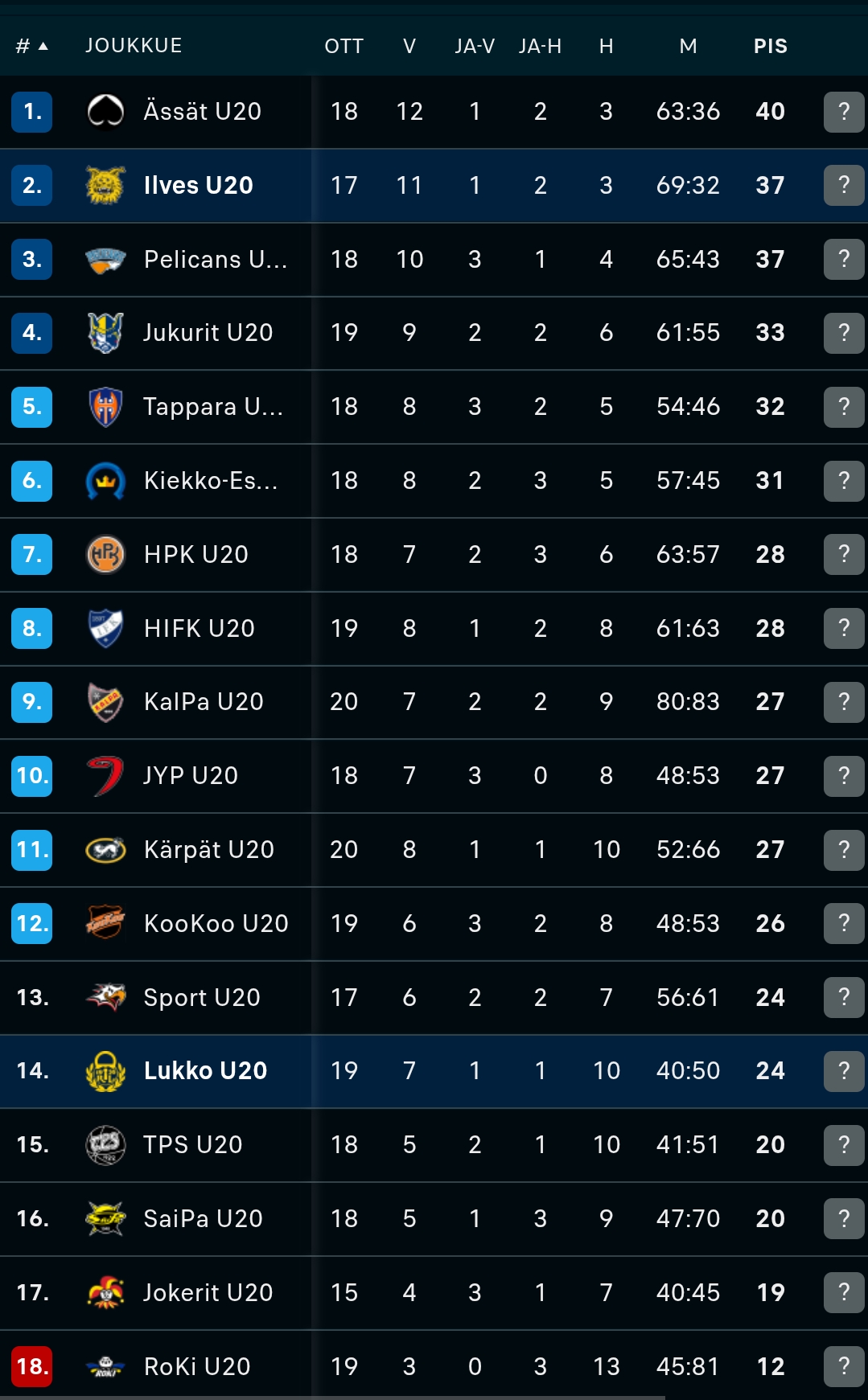Viewport: 868px width, 1400px height.
Task: Tap the question mark beside Pelicans row
Action: pos(843,259)
